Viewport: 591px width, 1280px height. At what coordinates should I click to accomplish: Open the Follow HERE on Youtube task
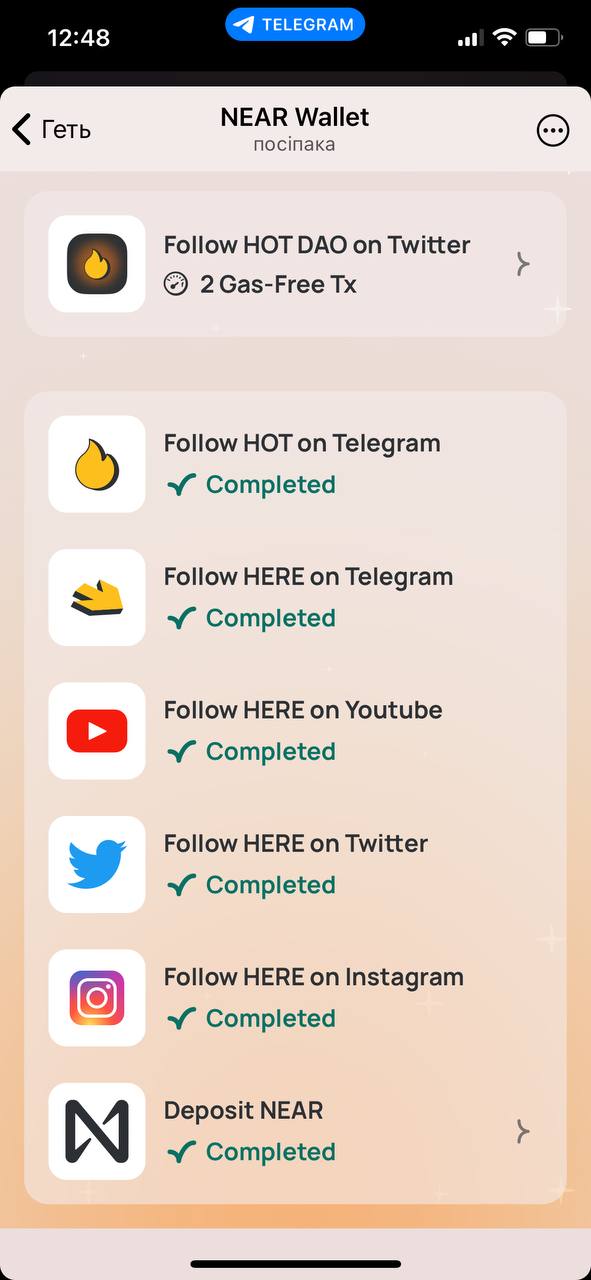(295, 731)
